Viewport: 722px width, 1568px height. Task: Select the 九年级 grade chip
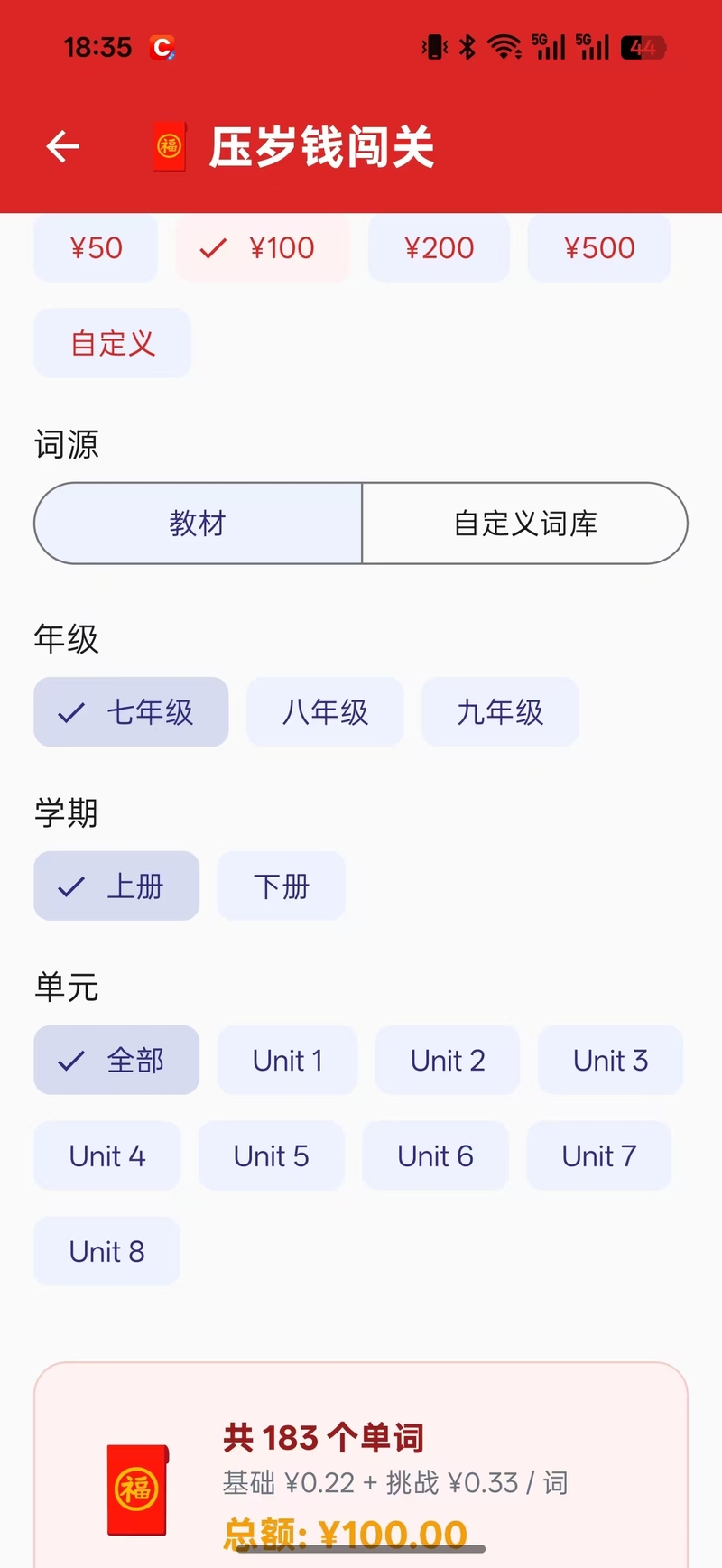tap(500, 712)
